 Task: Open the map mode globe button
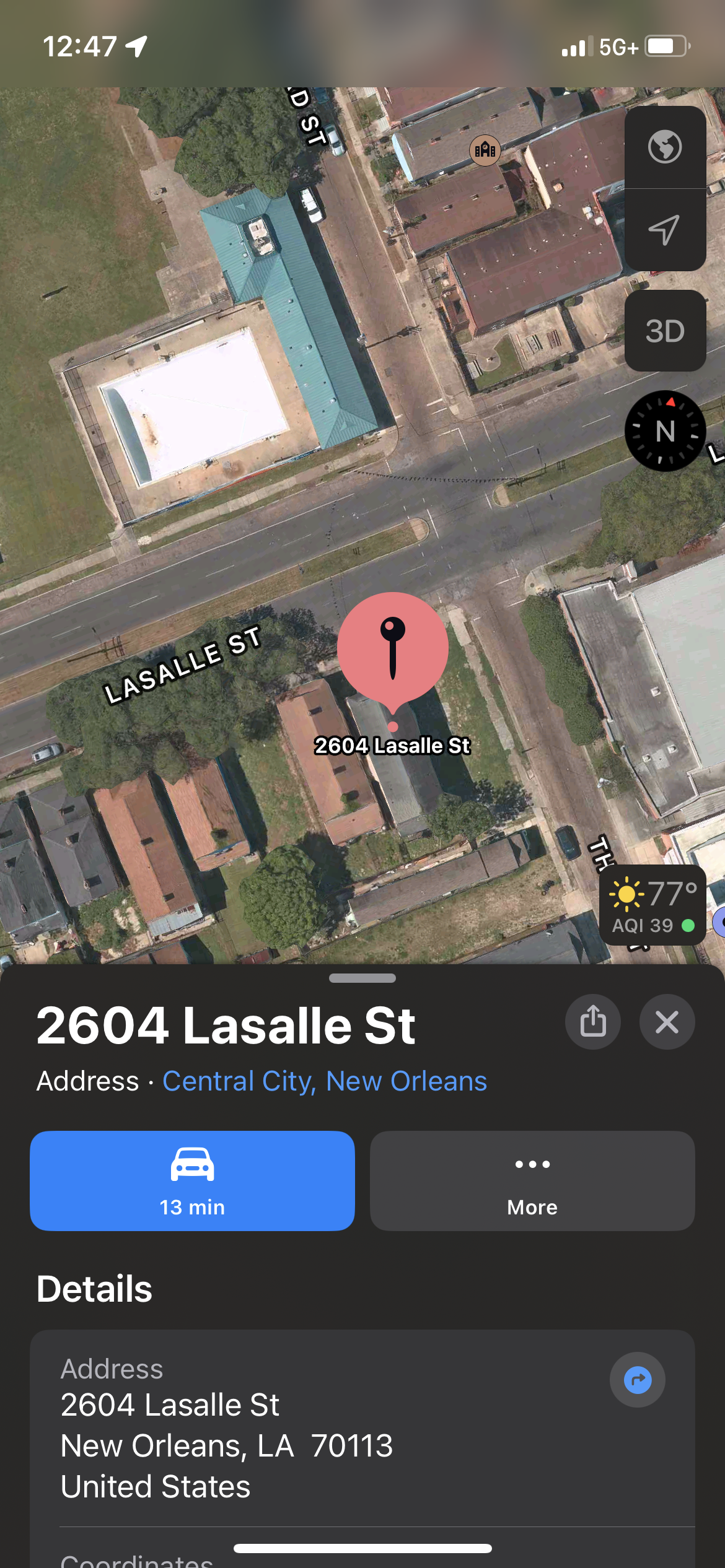(x=665, y=147)
